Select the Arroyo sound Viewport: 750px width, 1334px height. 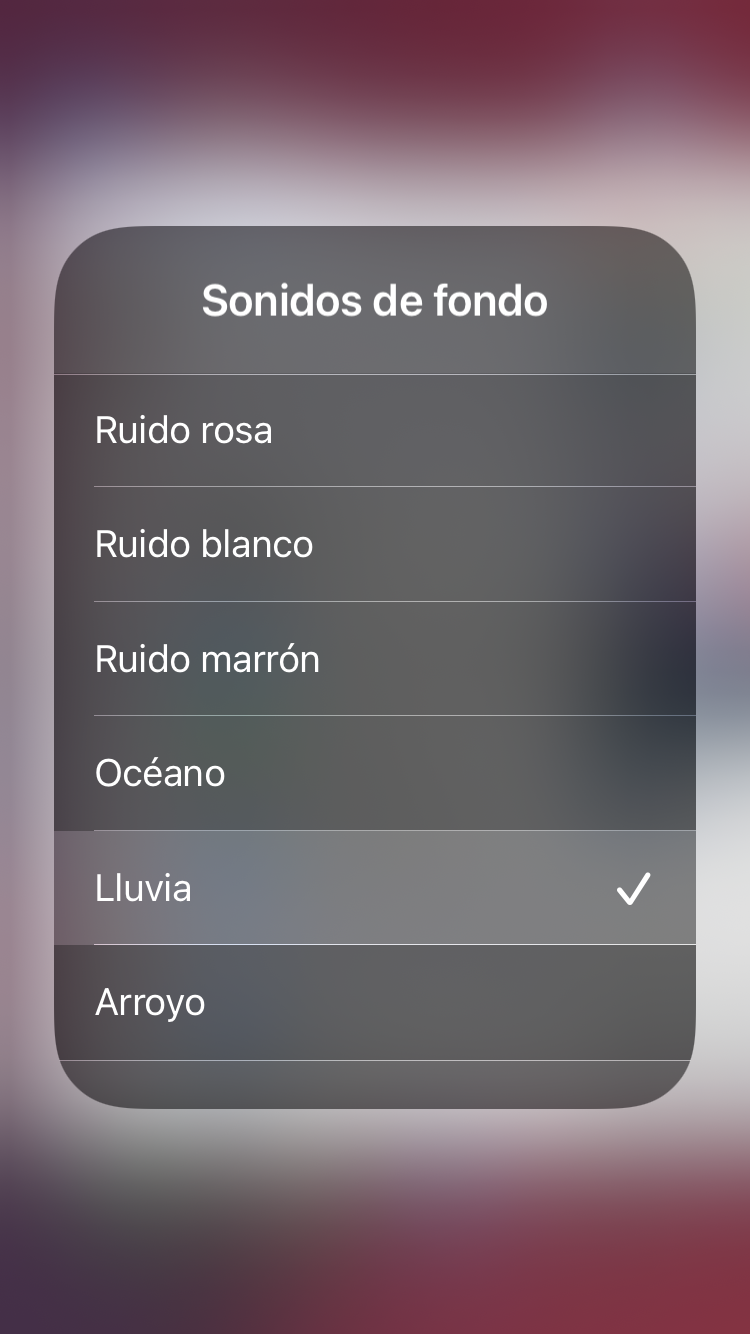tap(374, 1002)
